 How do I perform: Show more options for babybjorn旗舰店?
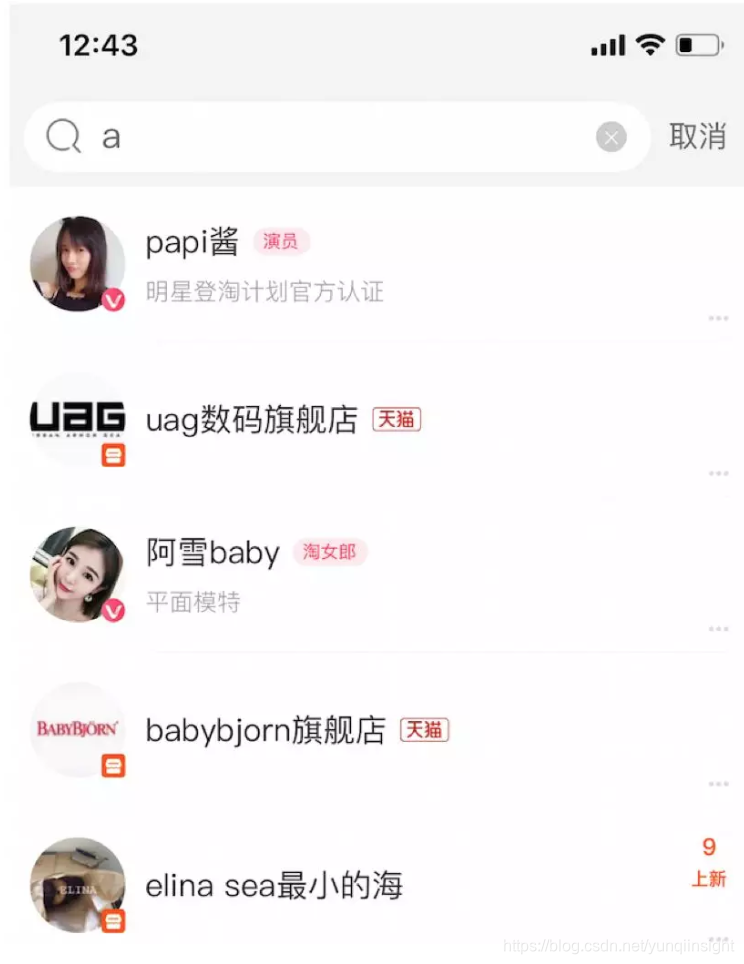click(717, 784)
